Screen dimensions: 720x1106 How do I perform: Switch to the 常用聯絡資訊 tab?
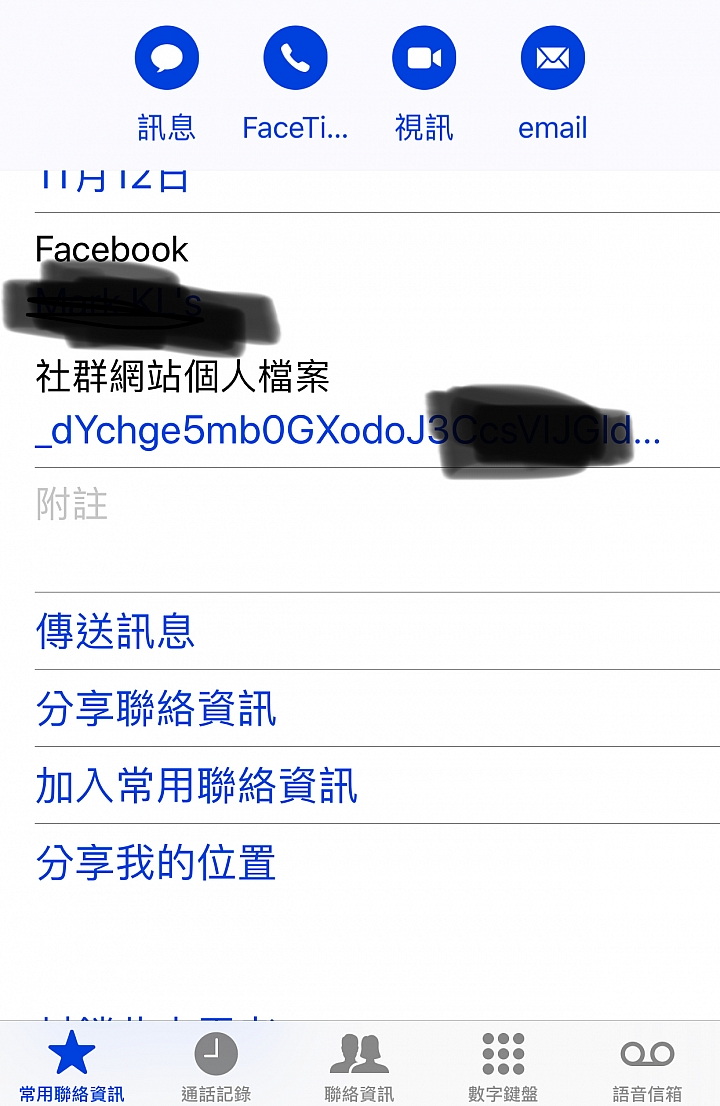point(72,1066)
